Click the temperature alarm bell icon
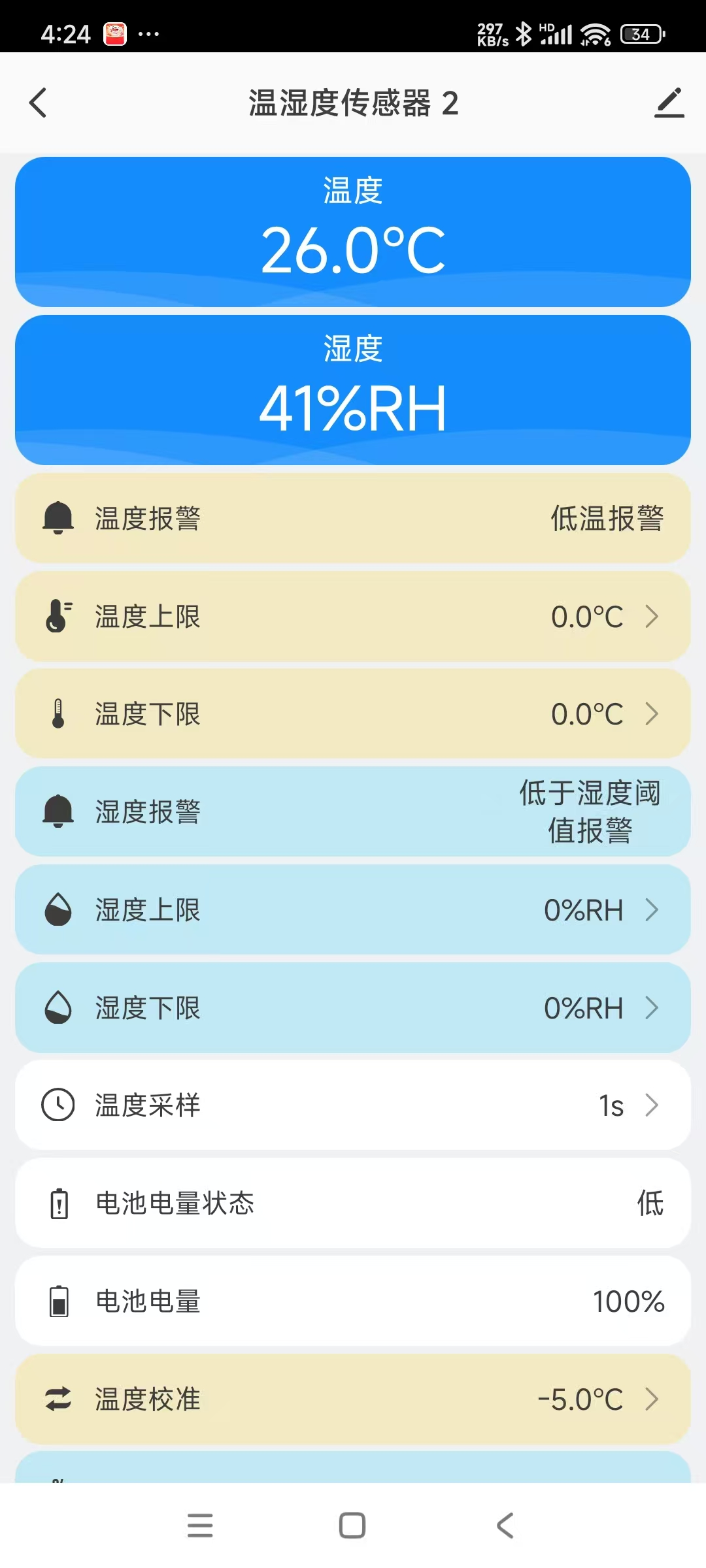The image size is (706, 1568). tap(59, 518)
